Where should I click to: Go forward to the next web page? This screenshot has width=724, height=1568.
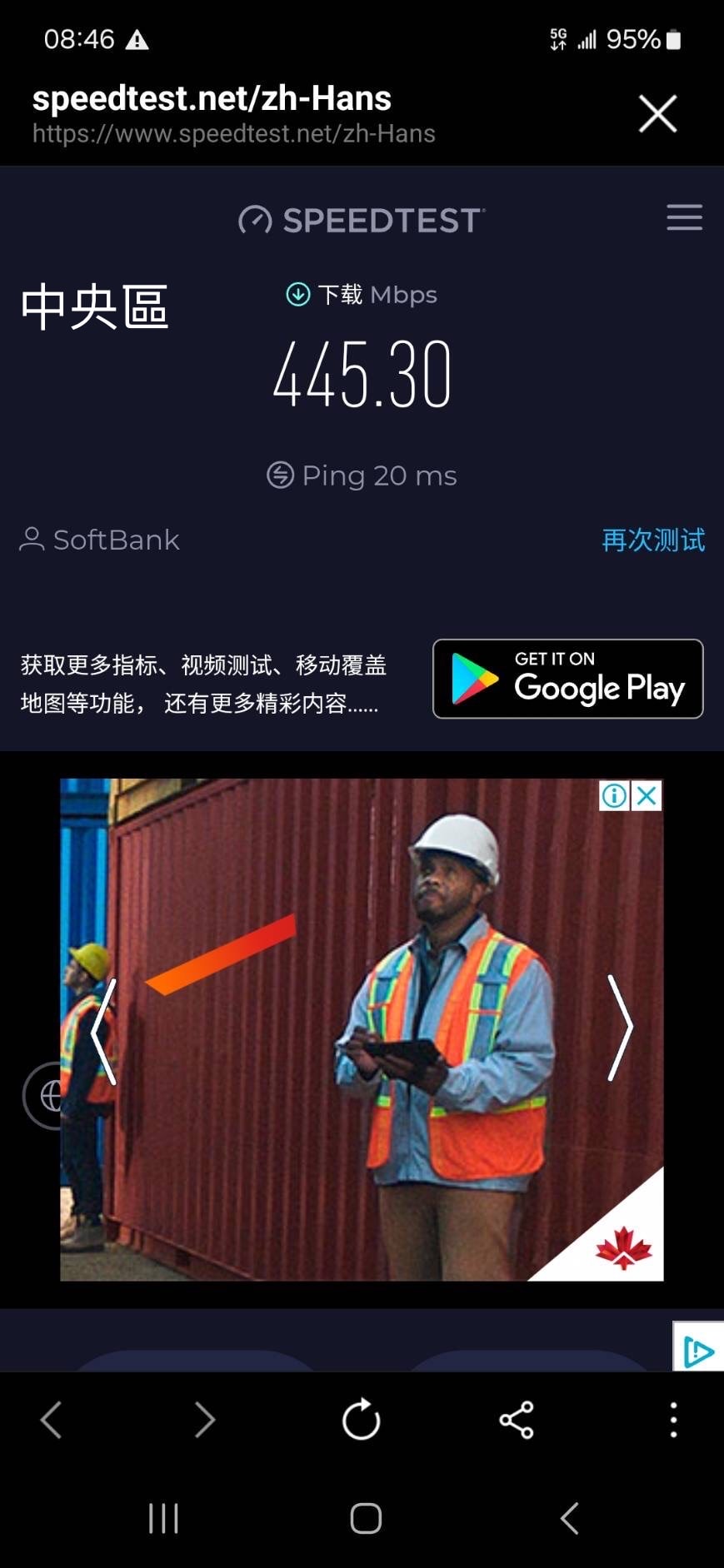tap(205, 1419)
